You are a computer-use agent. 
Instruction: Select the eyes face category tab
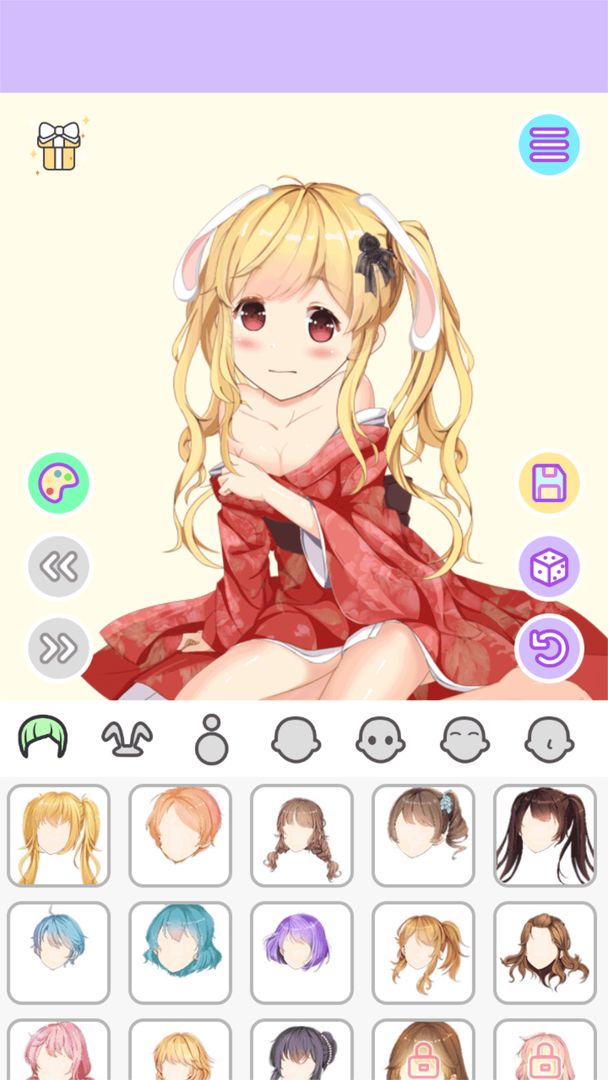380,740
